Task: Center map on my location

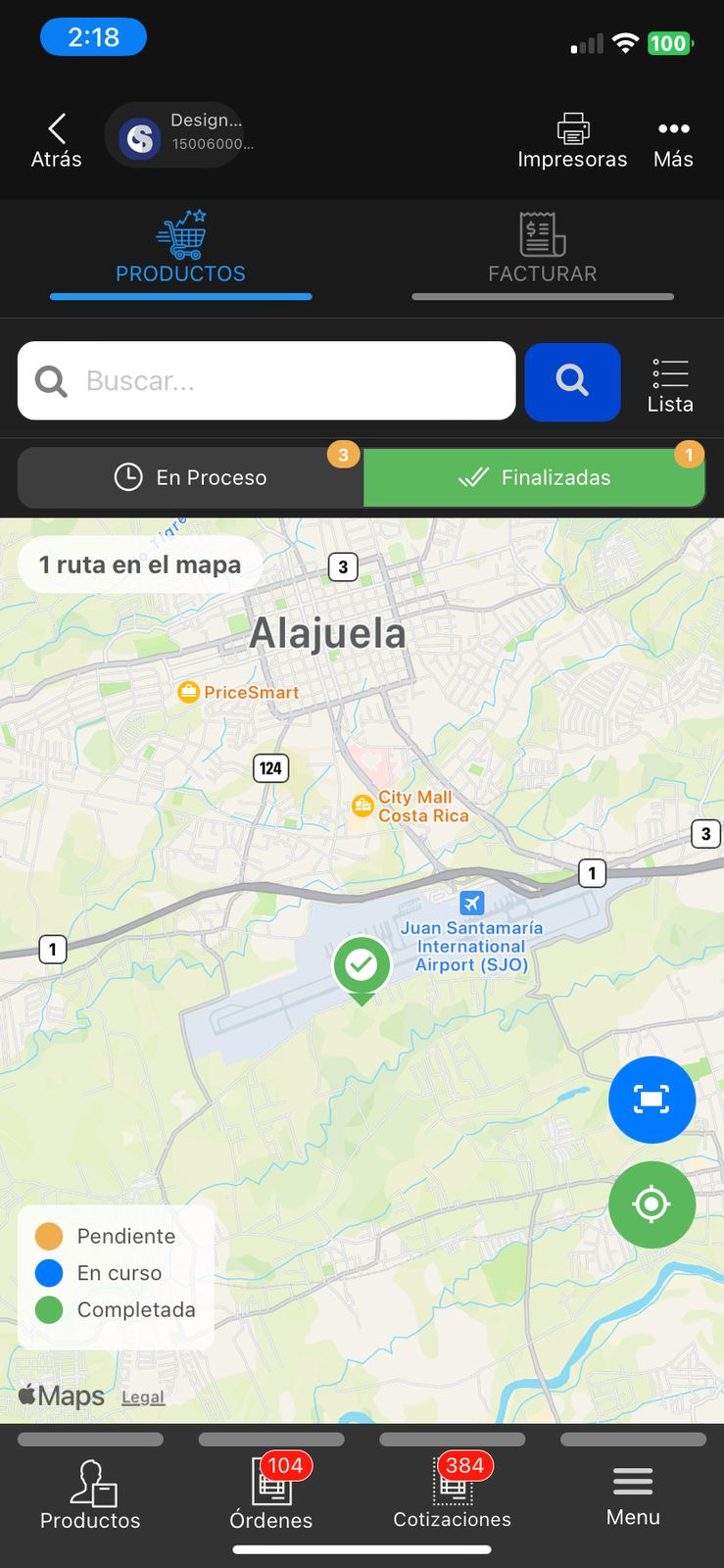Action: (652, 1204)
